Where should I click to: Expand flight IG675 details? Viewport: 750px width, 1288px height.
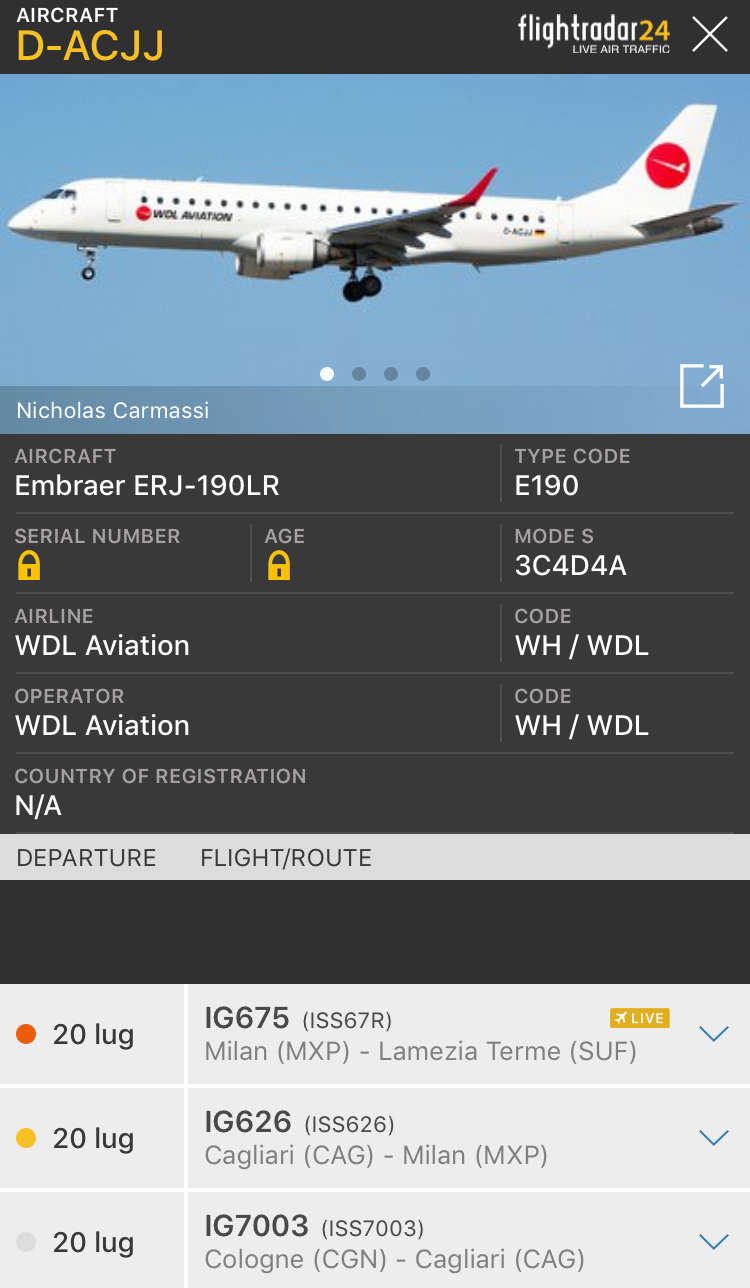713,1034
